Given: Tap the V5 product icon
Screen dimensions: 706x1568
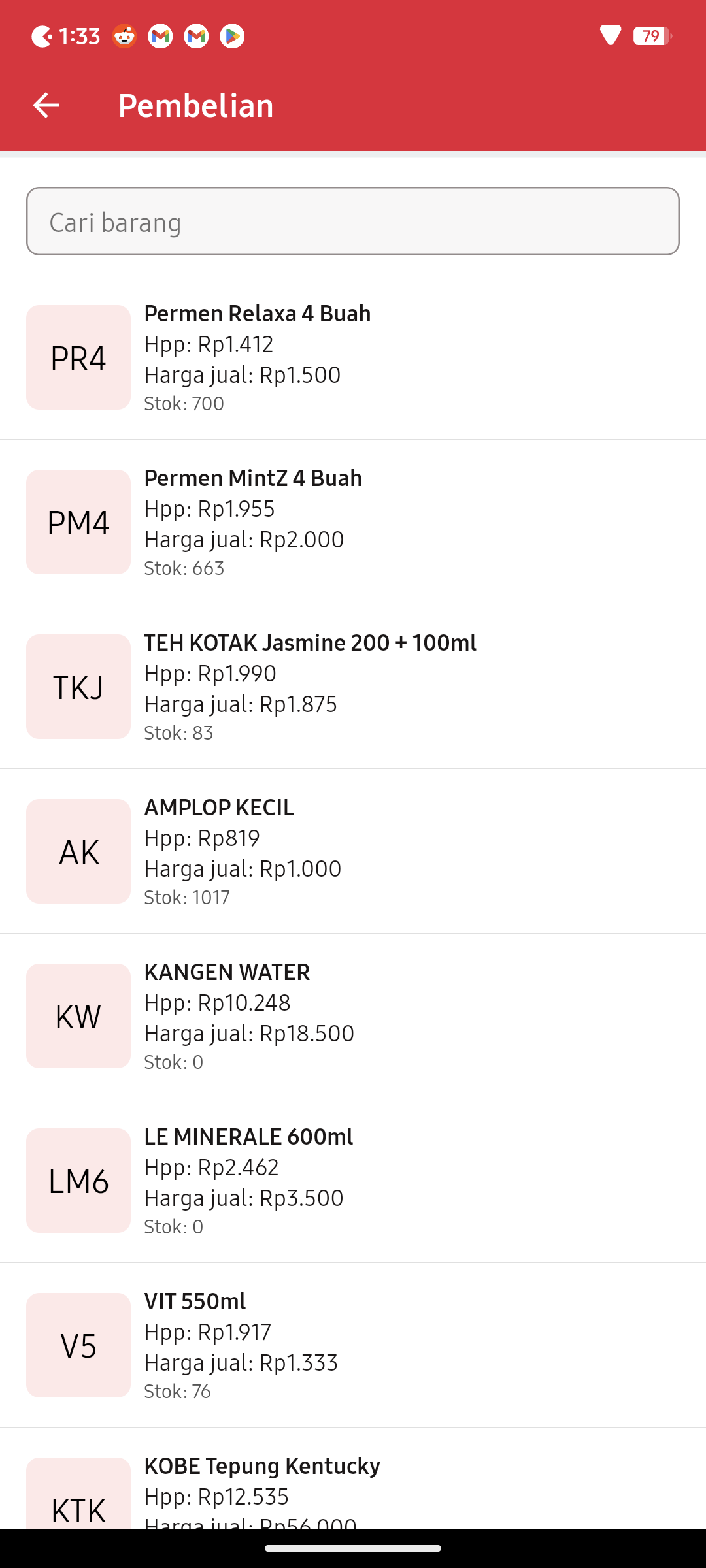Looking at the screenshot, I should [x=77, y=1345].
